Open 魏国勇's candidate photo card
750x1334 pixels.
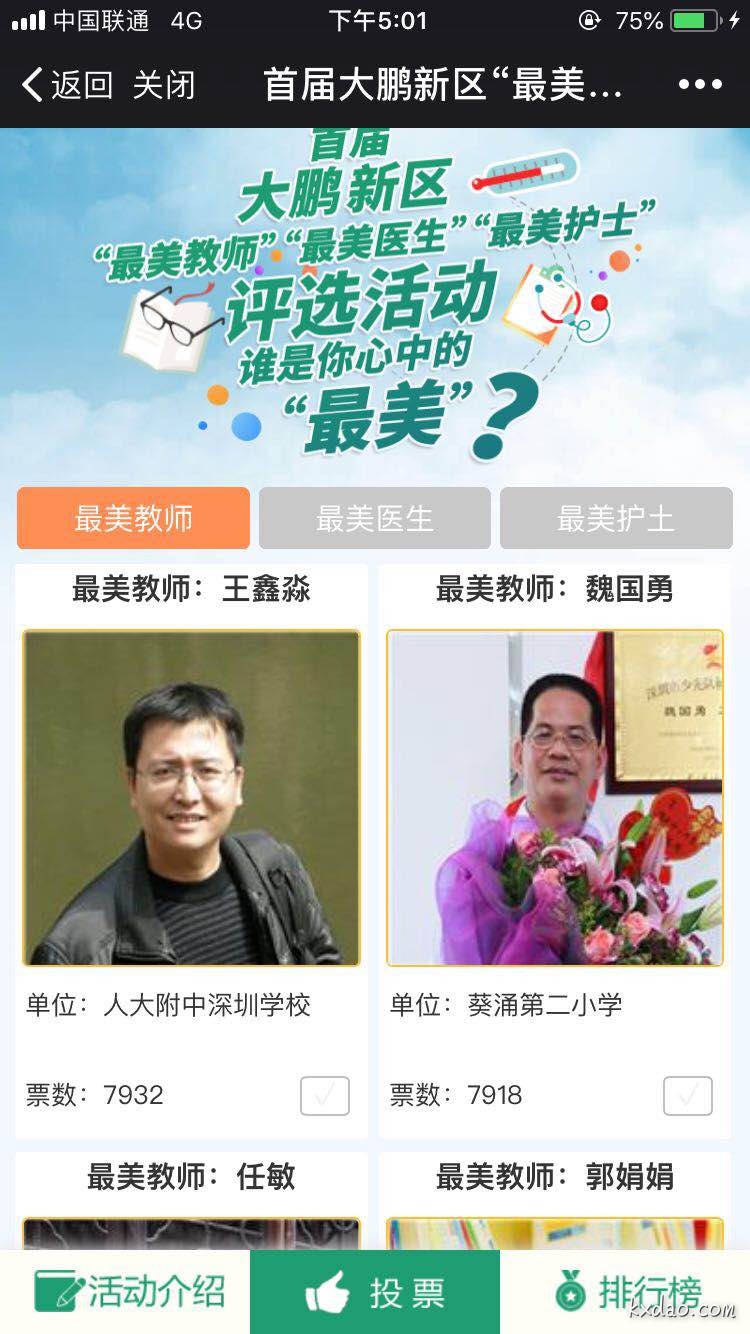pyautogui.click(x=555, y=797)
